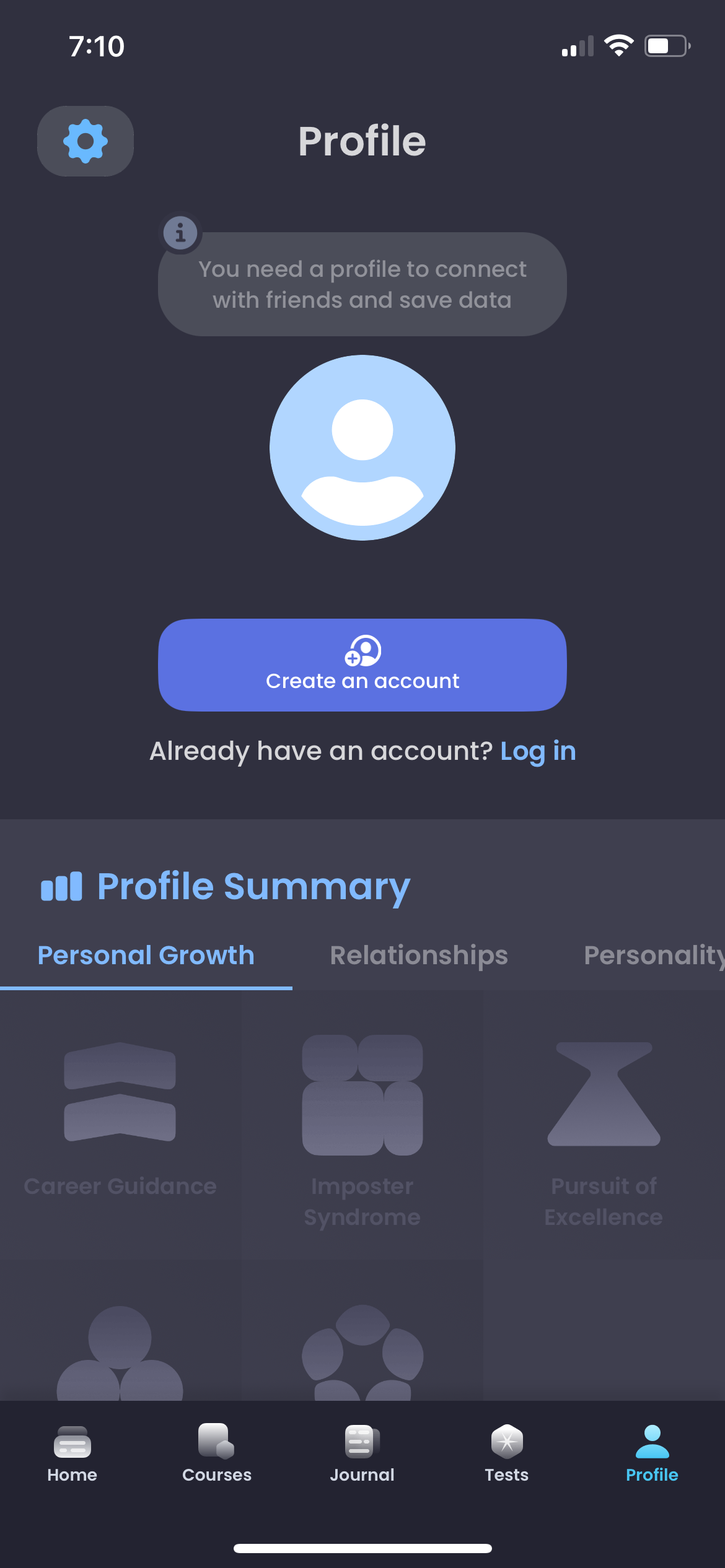Switch to the Relationships tab

coord(419,956)
